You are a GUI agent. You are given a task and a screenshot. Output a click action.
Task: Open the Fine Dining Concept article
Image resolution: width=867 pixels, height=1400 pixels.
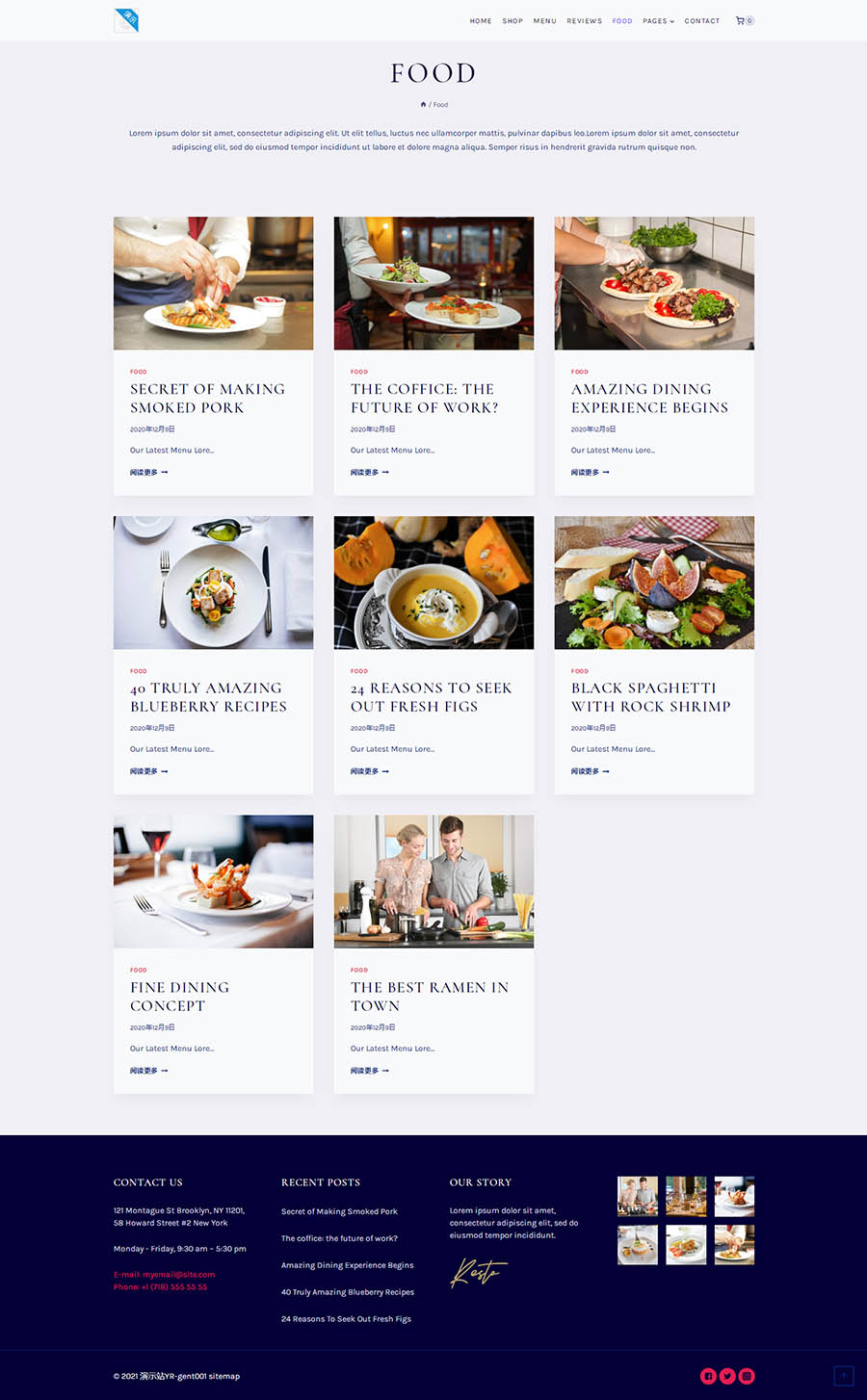(180, 997)
